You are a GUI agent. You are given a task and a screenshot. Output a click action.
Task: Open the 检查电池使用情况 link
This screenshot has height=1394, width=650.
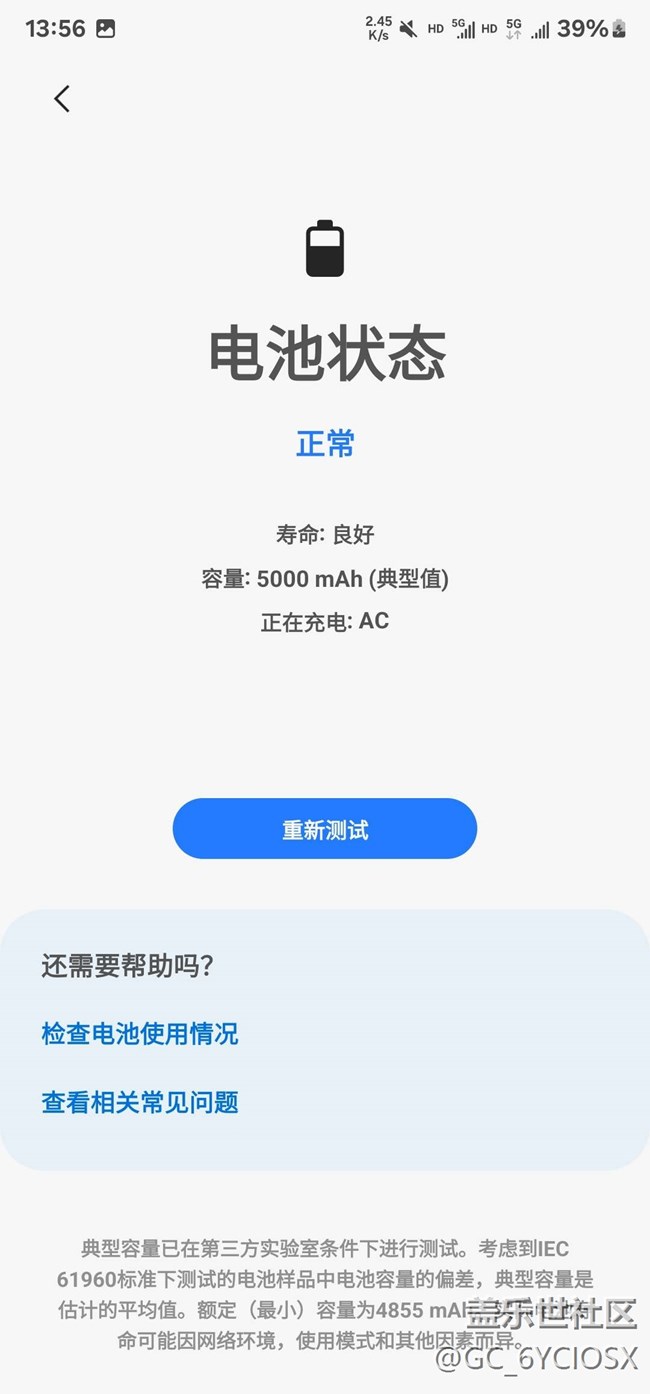tap(140, 1034)
